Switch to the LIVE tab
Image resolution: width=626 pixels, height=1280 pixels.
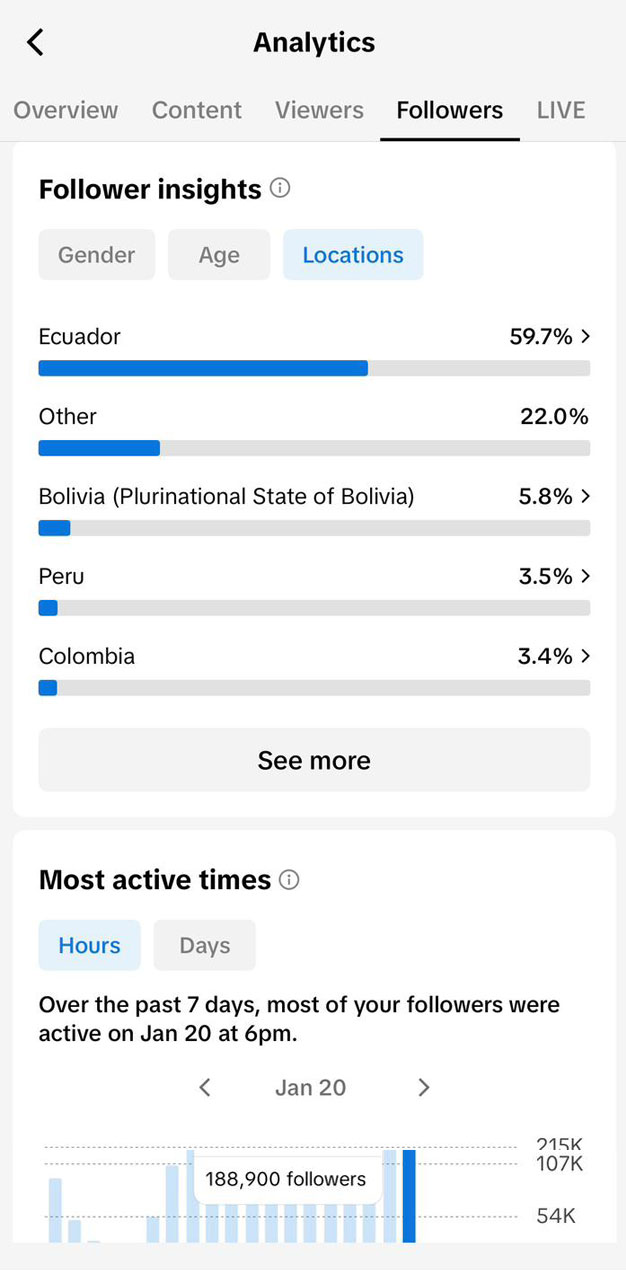[560, 110]
